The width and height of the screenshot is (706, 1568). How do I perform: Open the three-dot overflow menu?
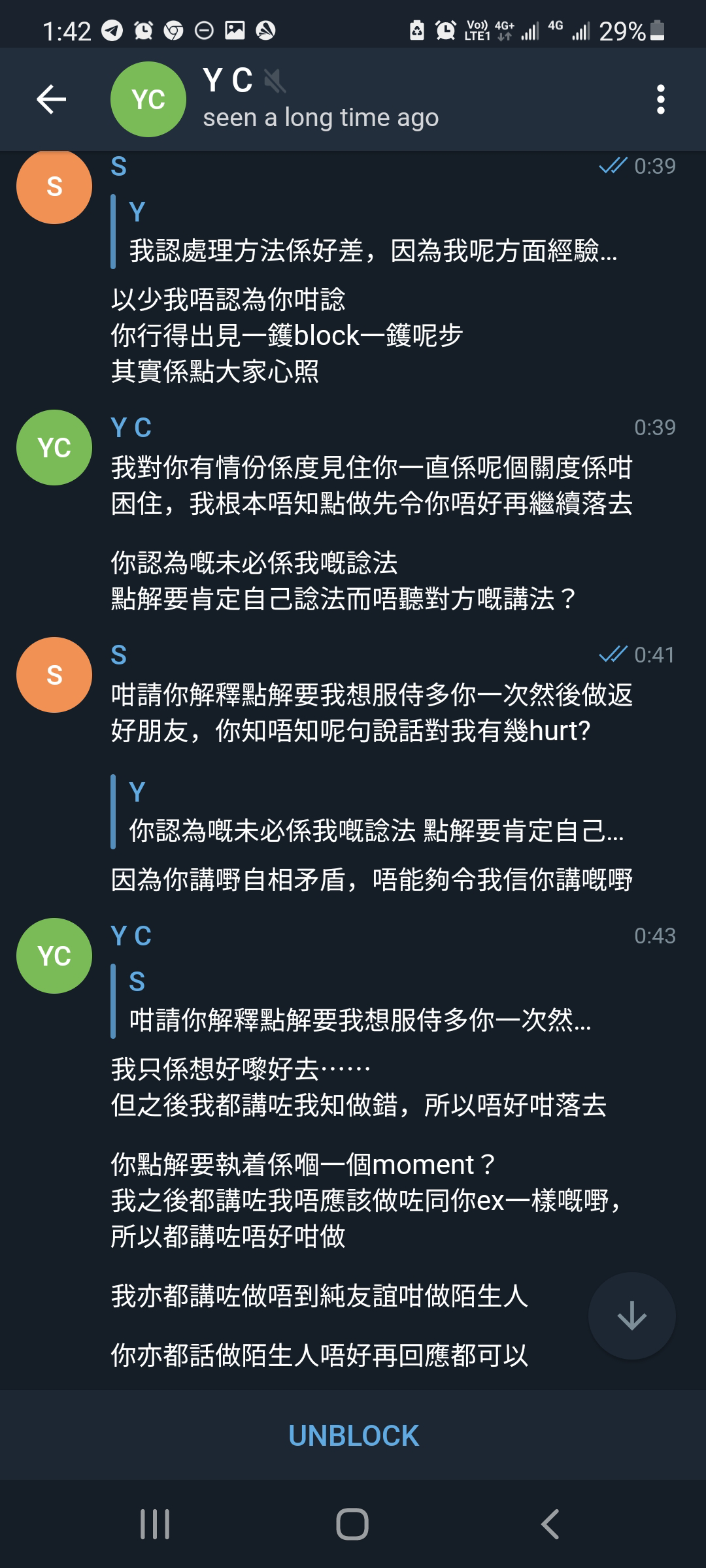tap(660, 99)
